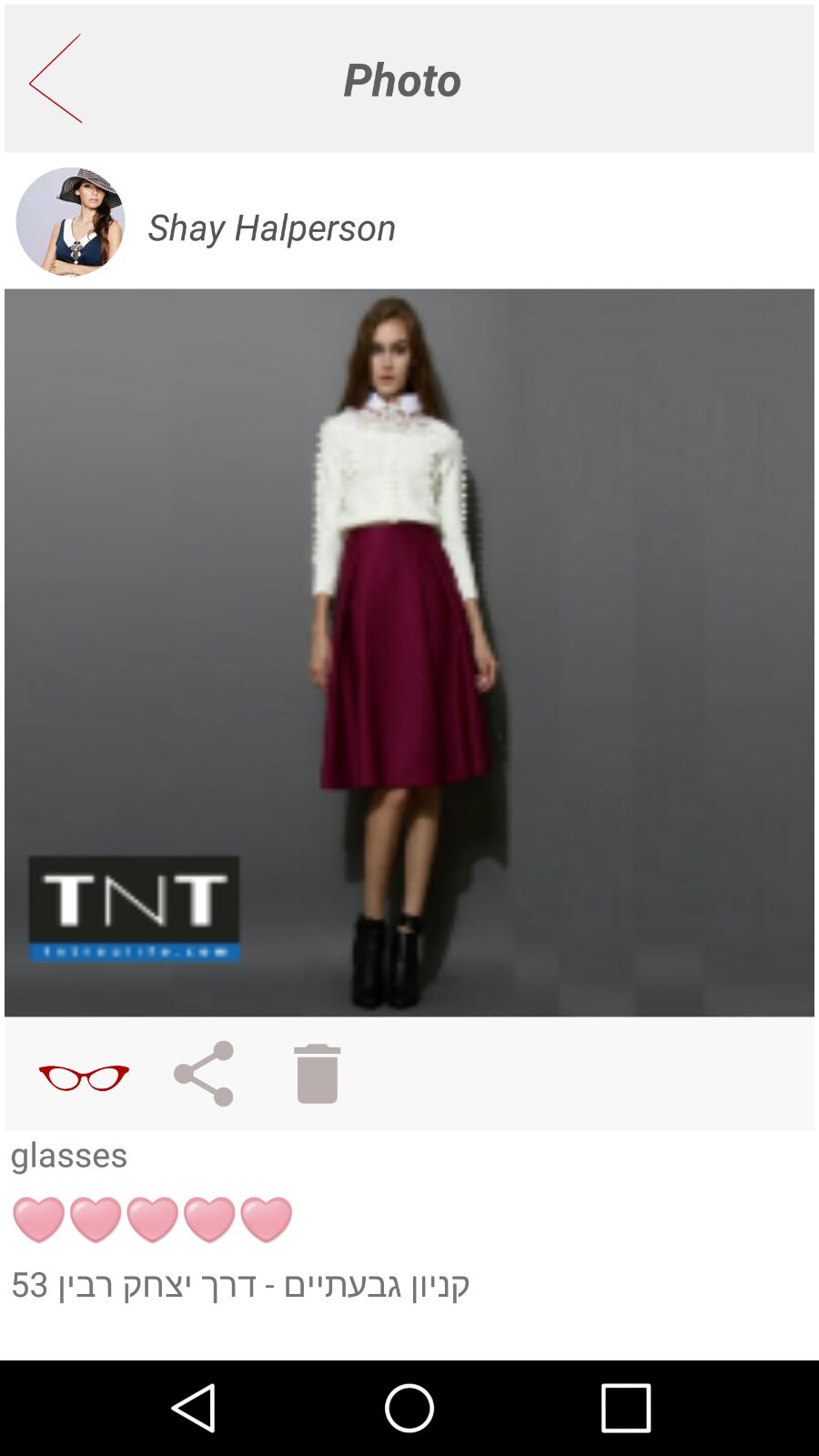
Task: Delete this photo with the trash icon
Action: pos(317,1074)
